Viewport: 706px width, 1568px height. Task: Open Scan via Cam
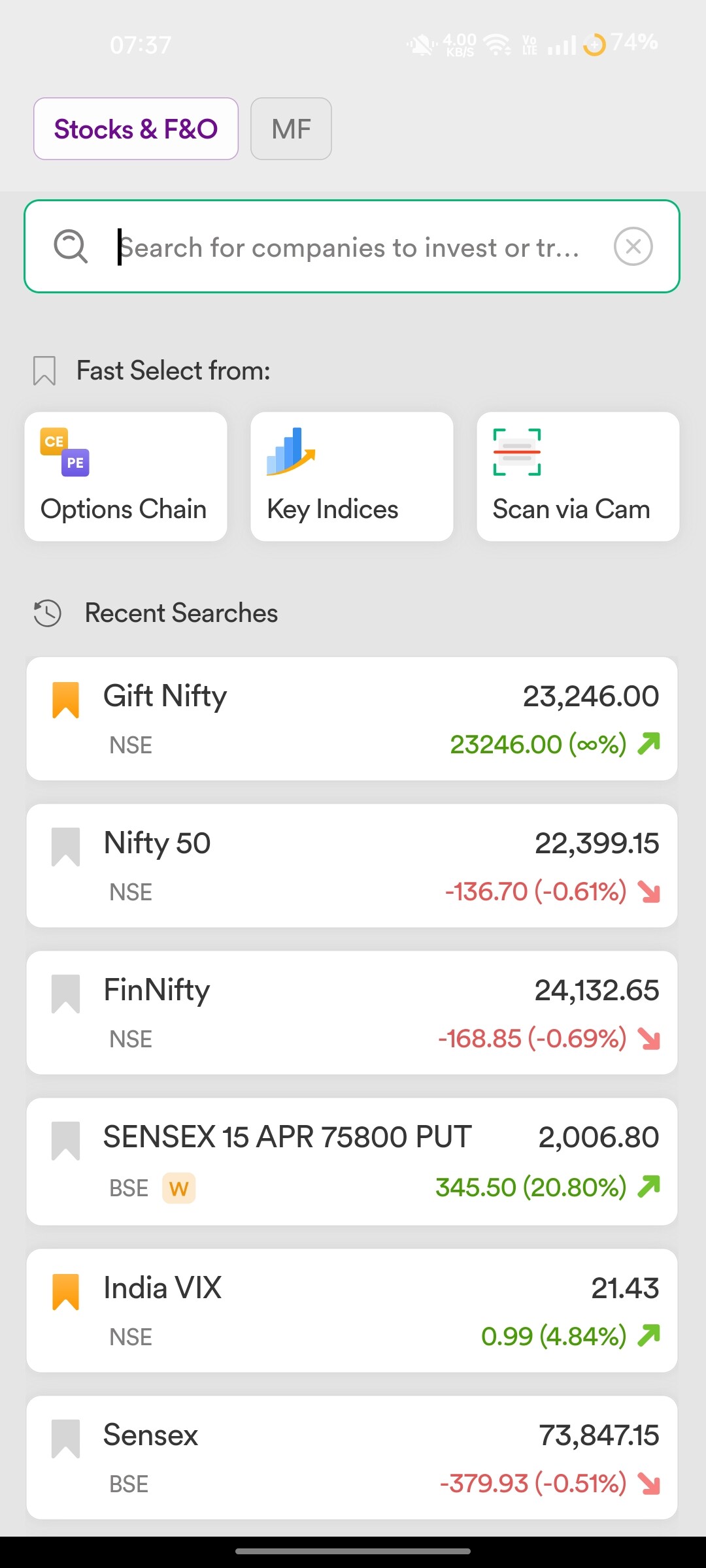click(x=578, y=476)
